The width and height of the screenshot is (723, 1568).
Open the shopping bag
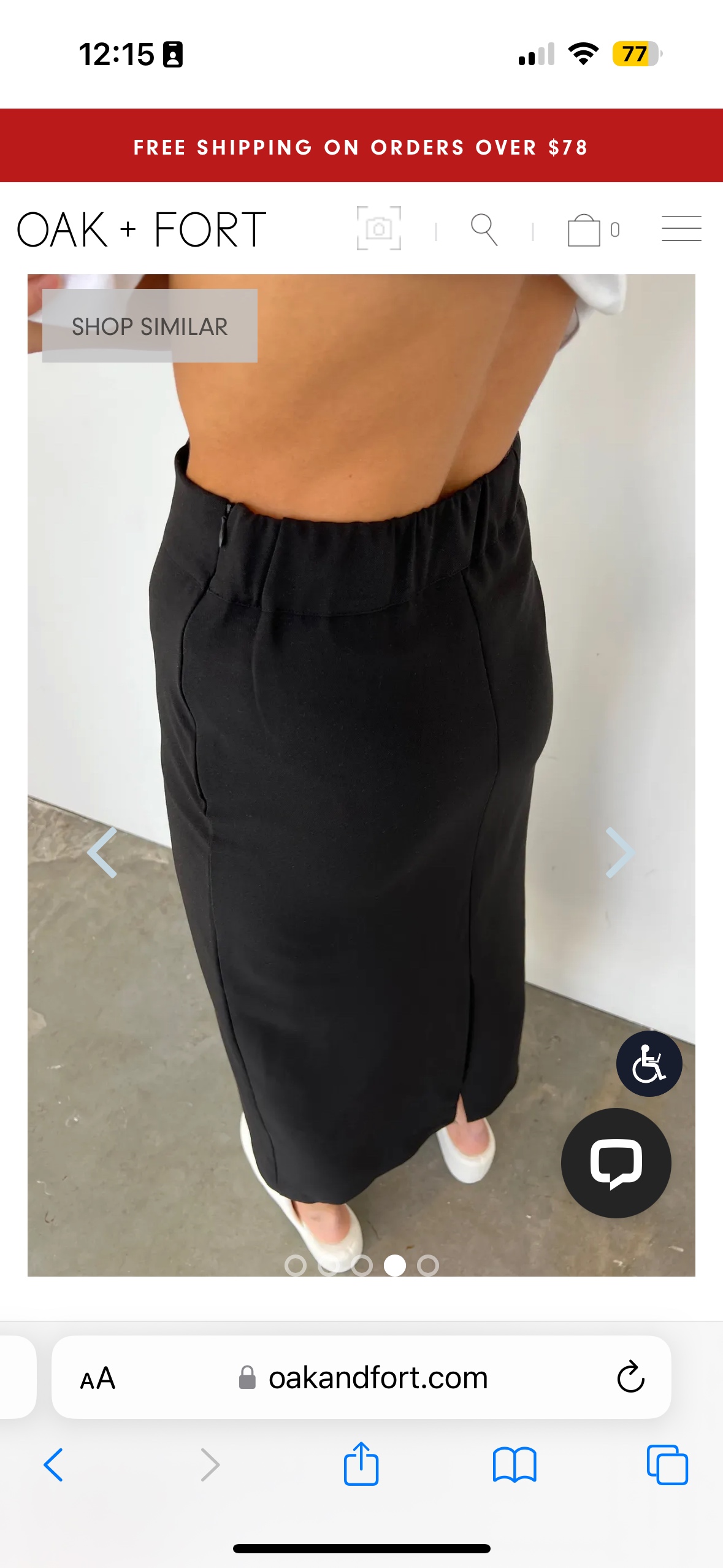[x=587, y=230]
